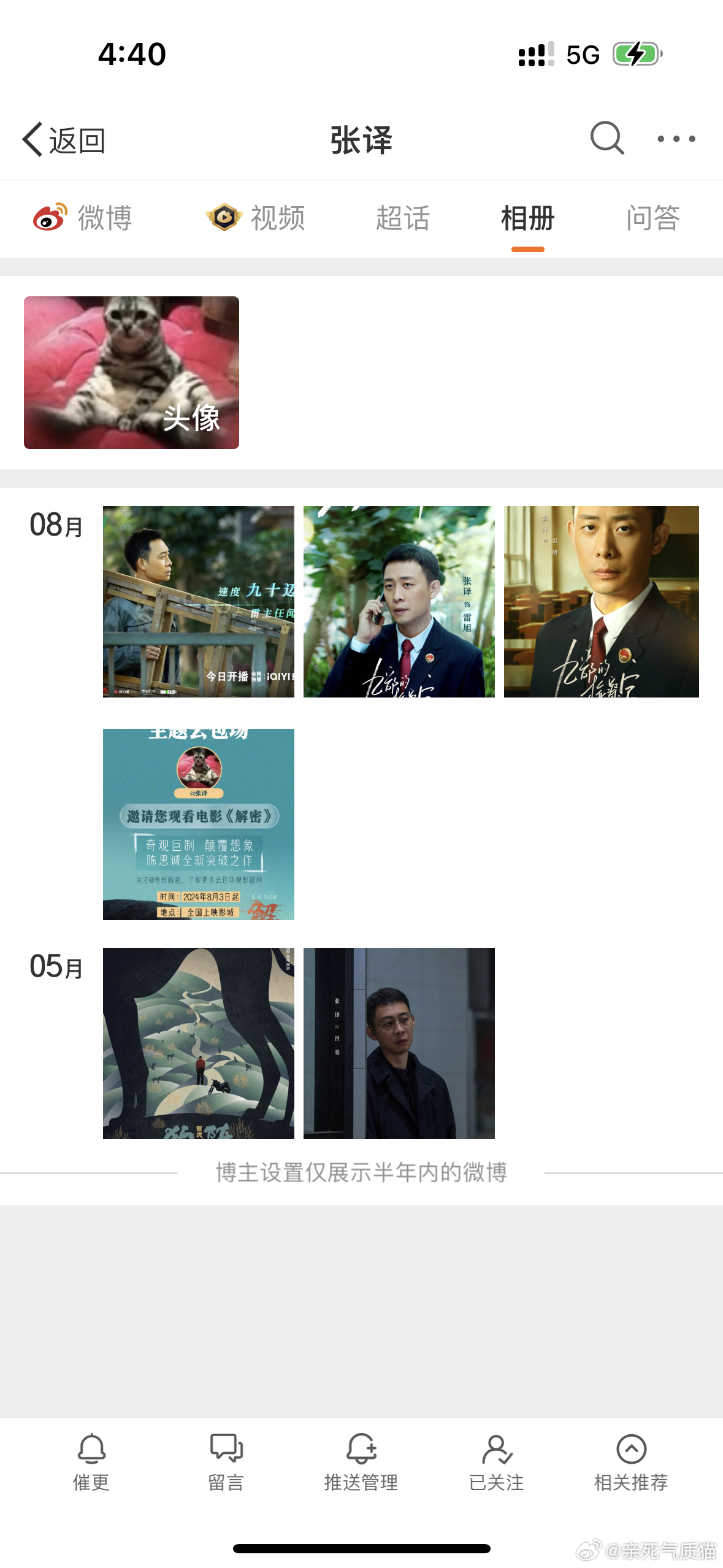Tap 催更 to request updates
This screenshot has height=1568, width=723.
click(x=91, y=1462)
